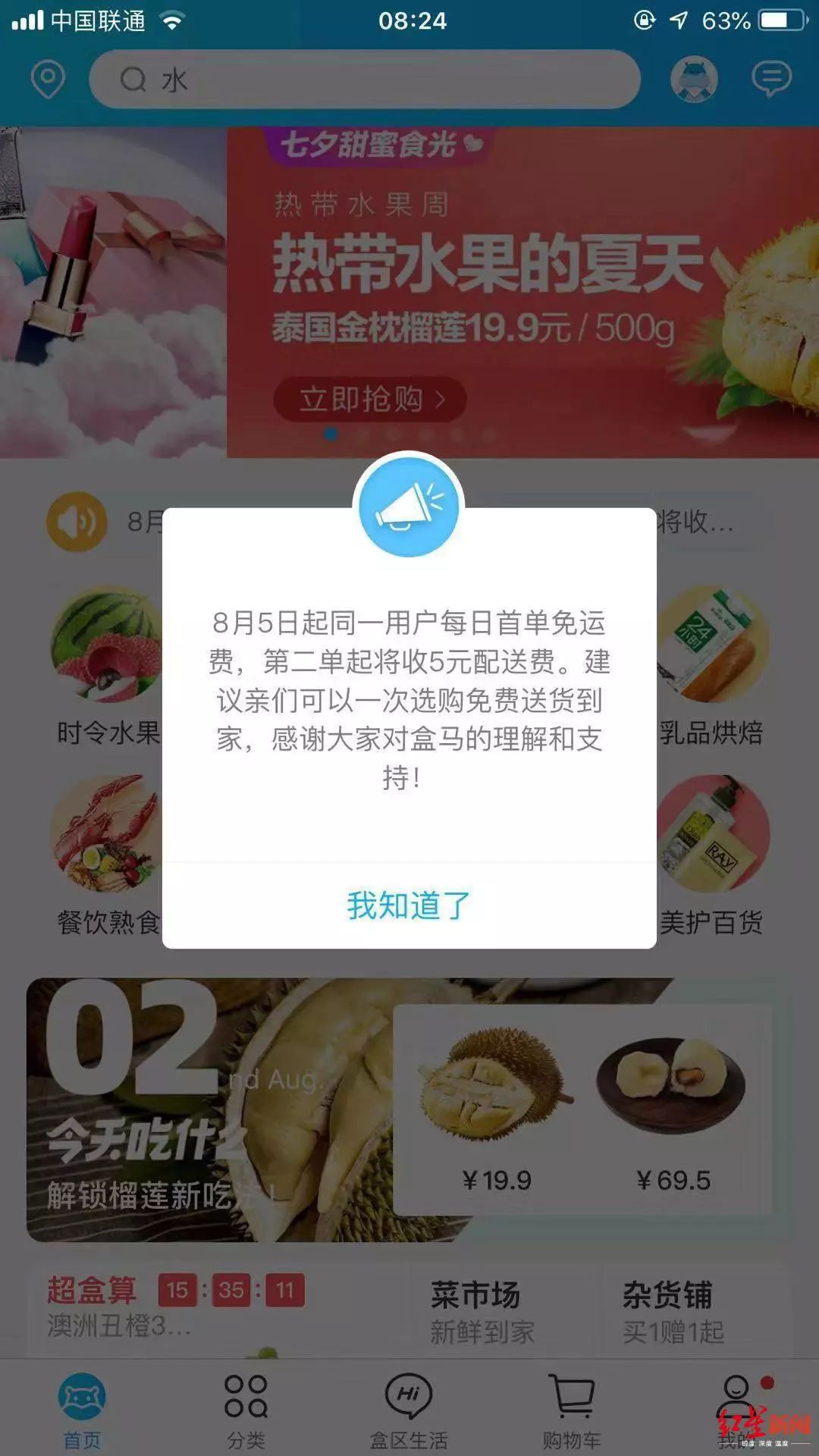The image size is (819, 1456).
Task: Open the hippo mascot avatar icon
Action: pyautogui.click(x=694, y=79)
